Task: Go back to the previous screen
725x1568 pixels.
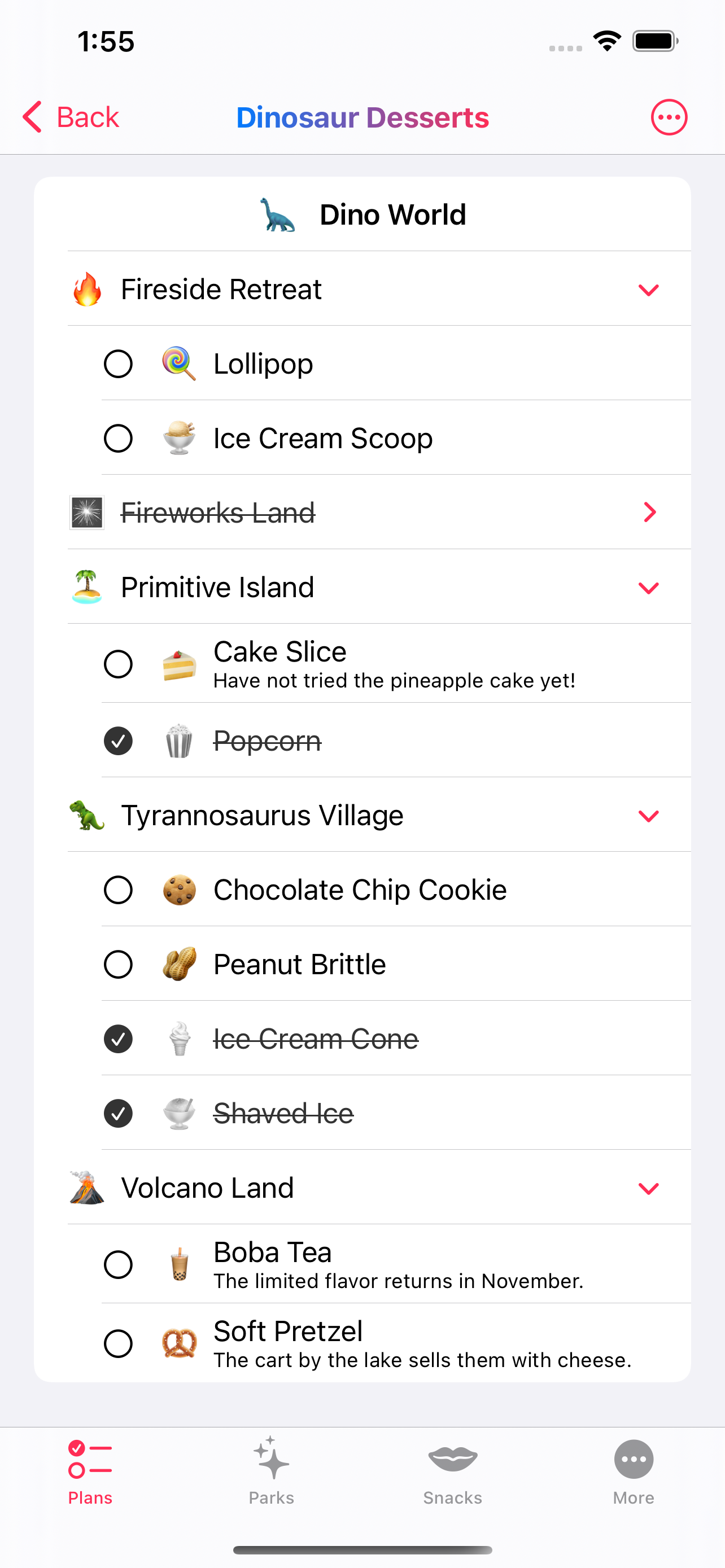Action: click(x=71, y=117)
